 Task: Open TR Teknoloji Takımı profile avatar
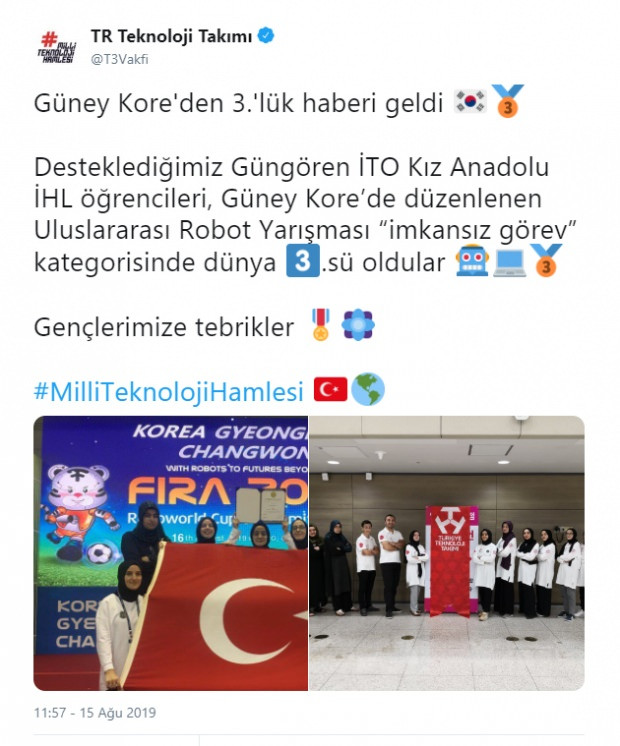pyautogui.click(x=57, y=48)
